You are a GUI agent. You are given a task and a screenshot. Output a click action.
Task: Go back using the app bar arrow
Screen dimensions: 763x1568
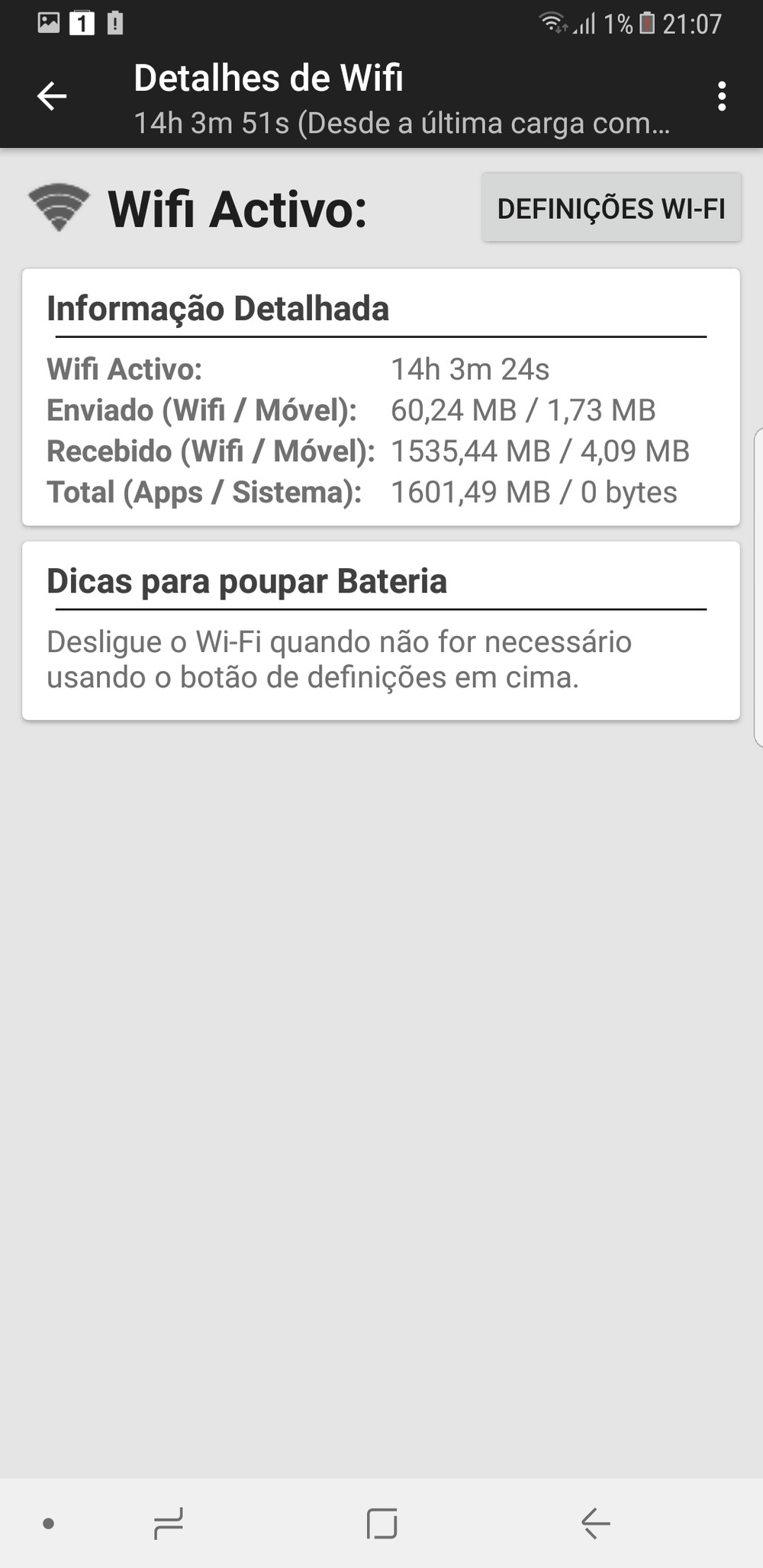coord(52,96)
